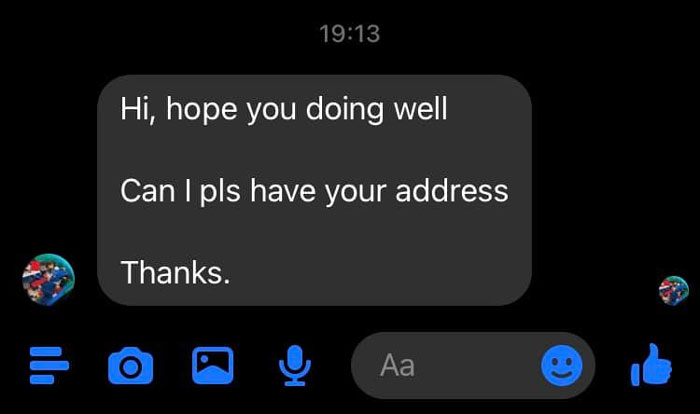Send a thumbs-up like

click(652, 366)
